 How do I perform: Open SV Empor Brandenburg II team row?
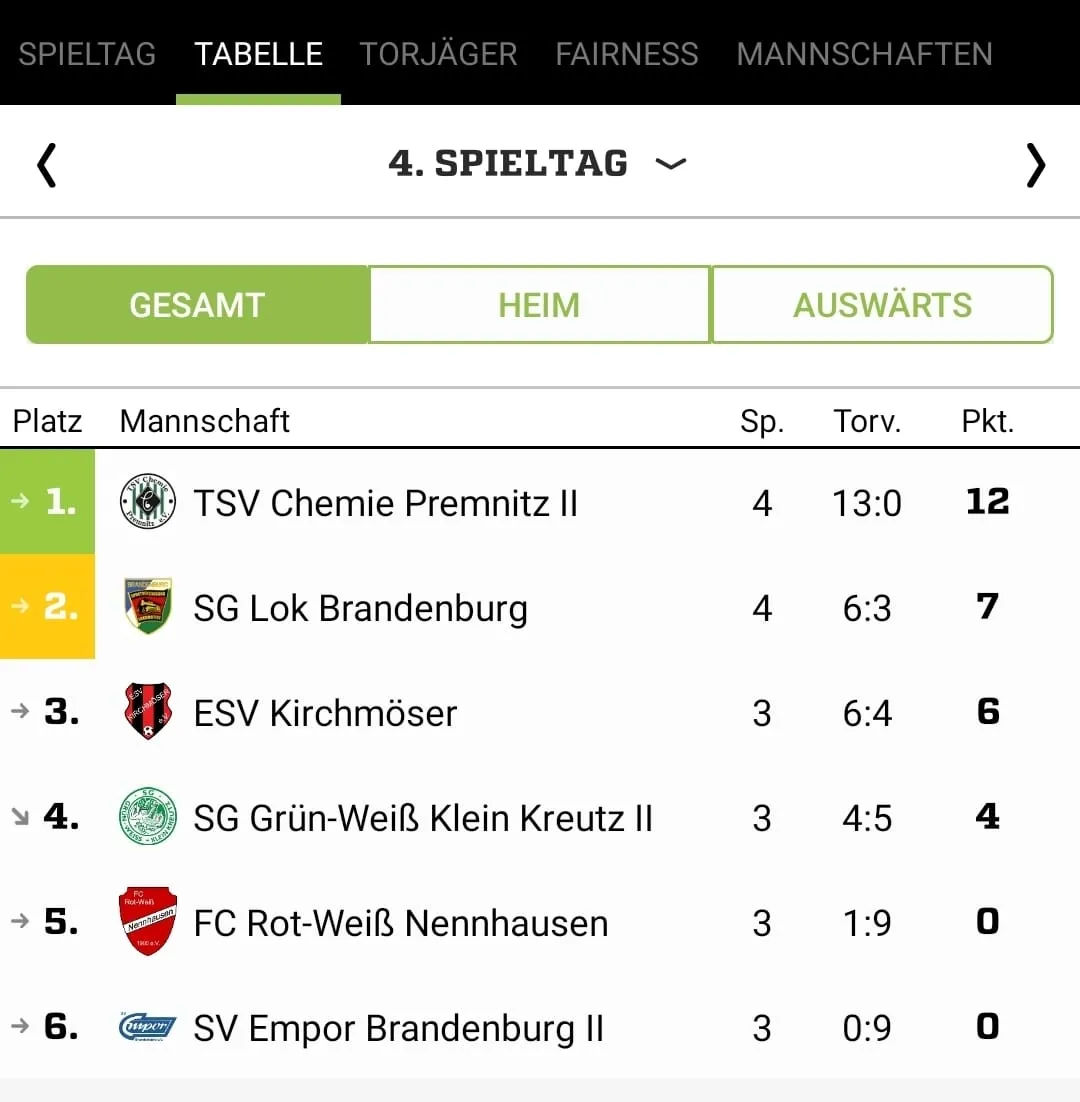coord(398,1029)
